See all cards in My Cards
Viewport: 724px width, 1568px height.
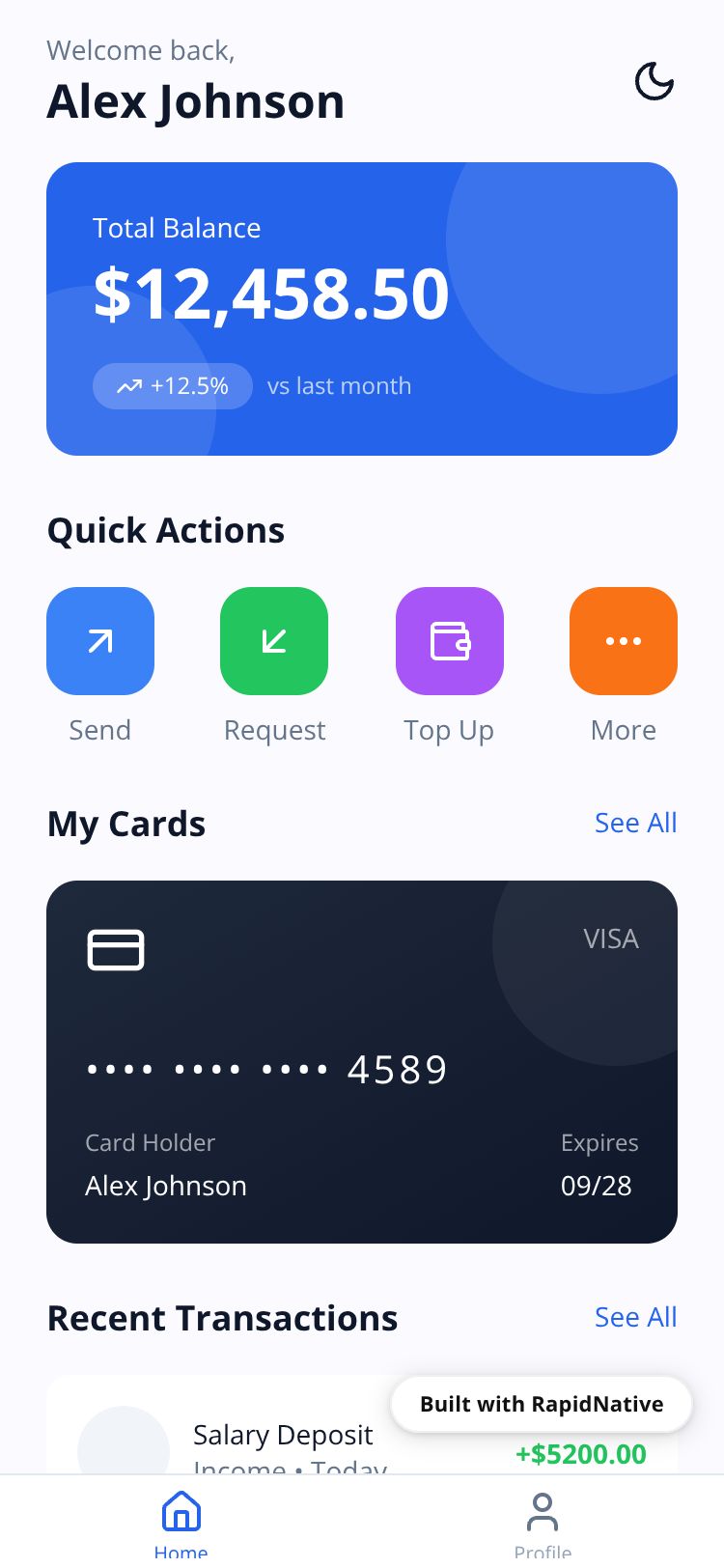(x=635, y=823)
